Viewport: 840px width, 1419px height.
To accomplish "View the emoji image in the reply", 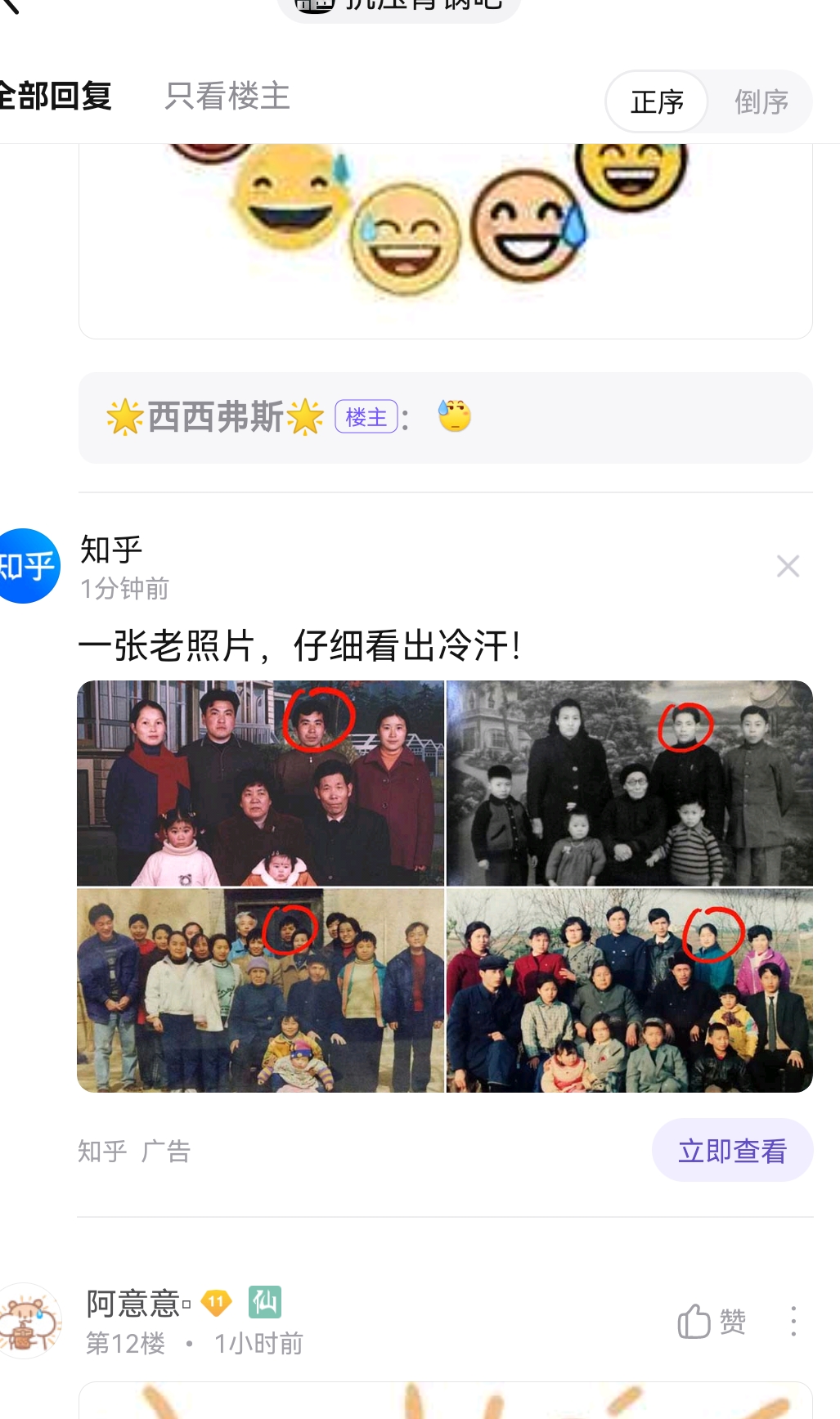I will [445, 237].
